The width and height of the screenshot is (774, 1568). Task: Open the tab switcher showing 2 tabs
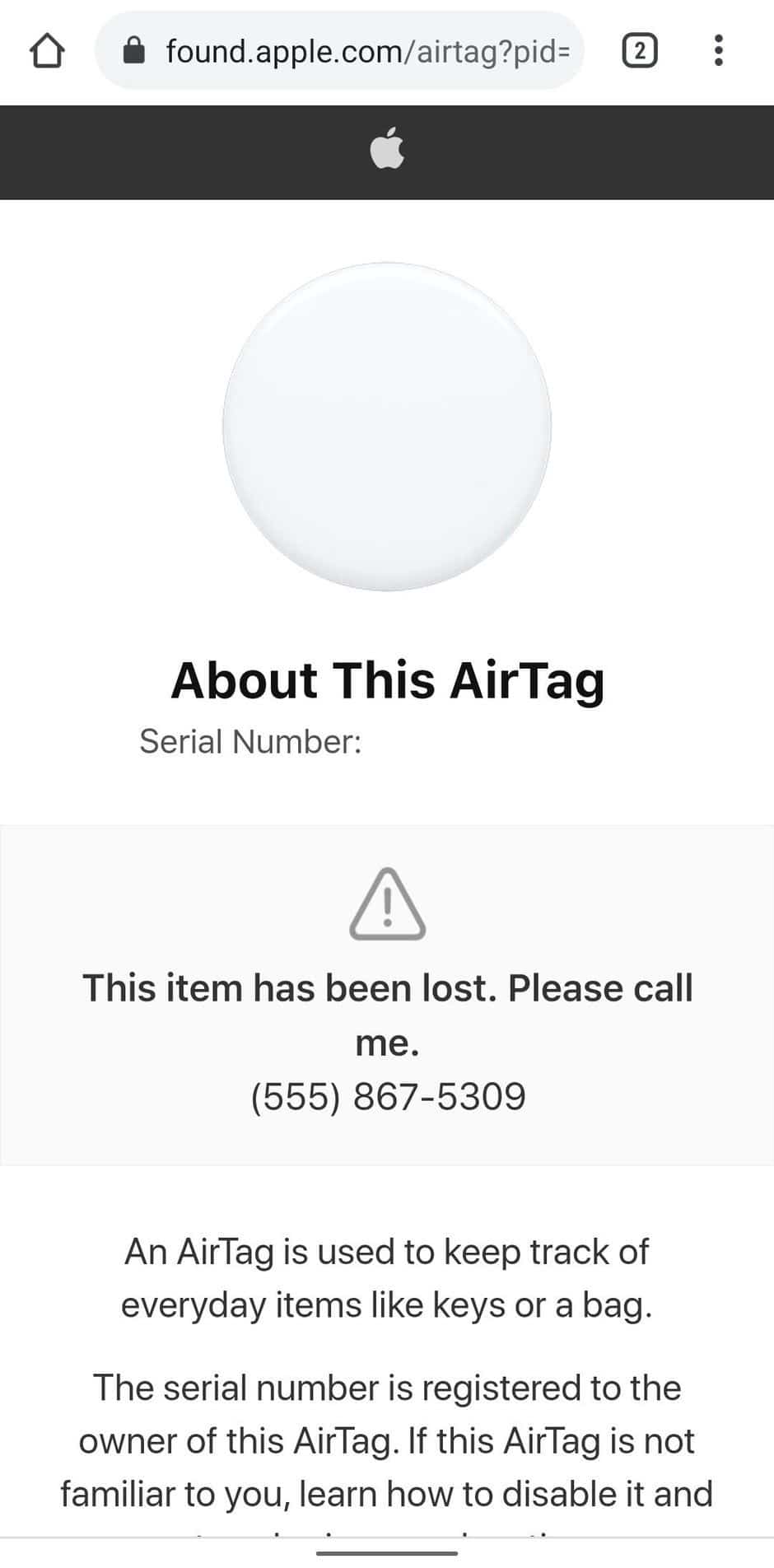(640, 51)
